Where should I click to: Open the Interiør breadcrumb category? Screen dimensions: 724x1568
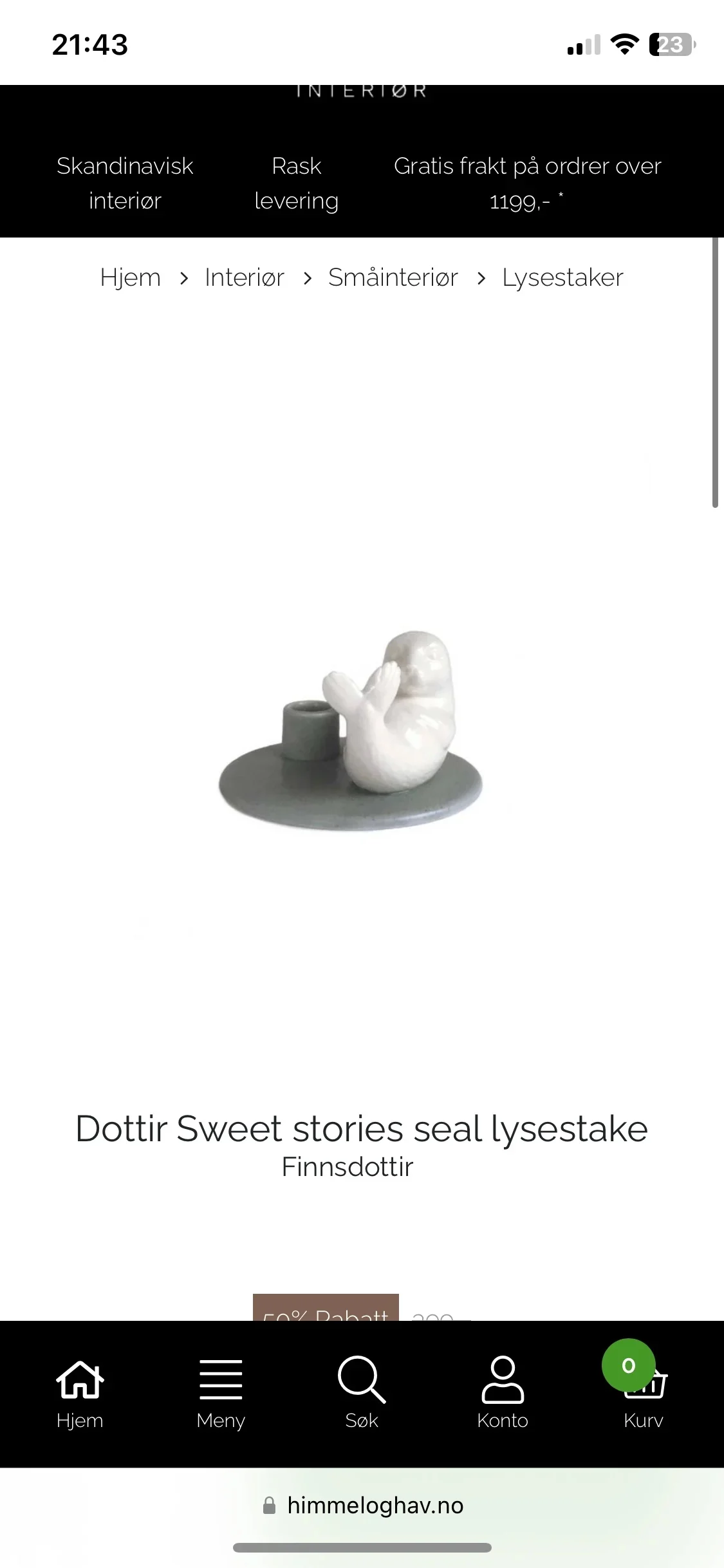(244, 277)
